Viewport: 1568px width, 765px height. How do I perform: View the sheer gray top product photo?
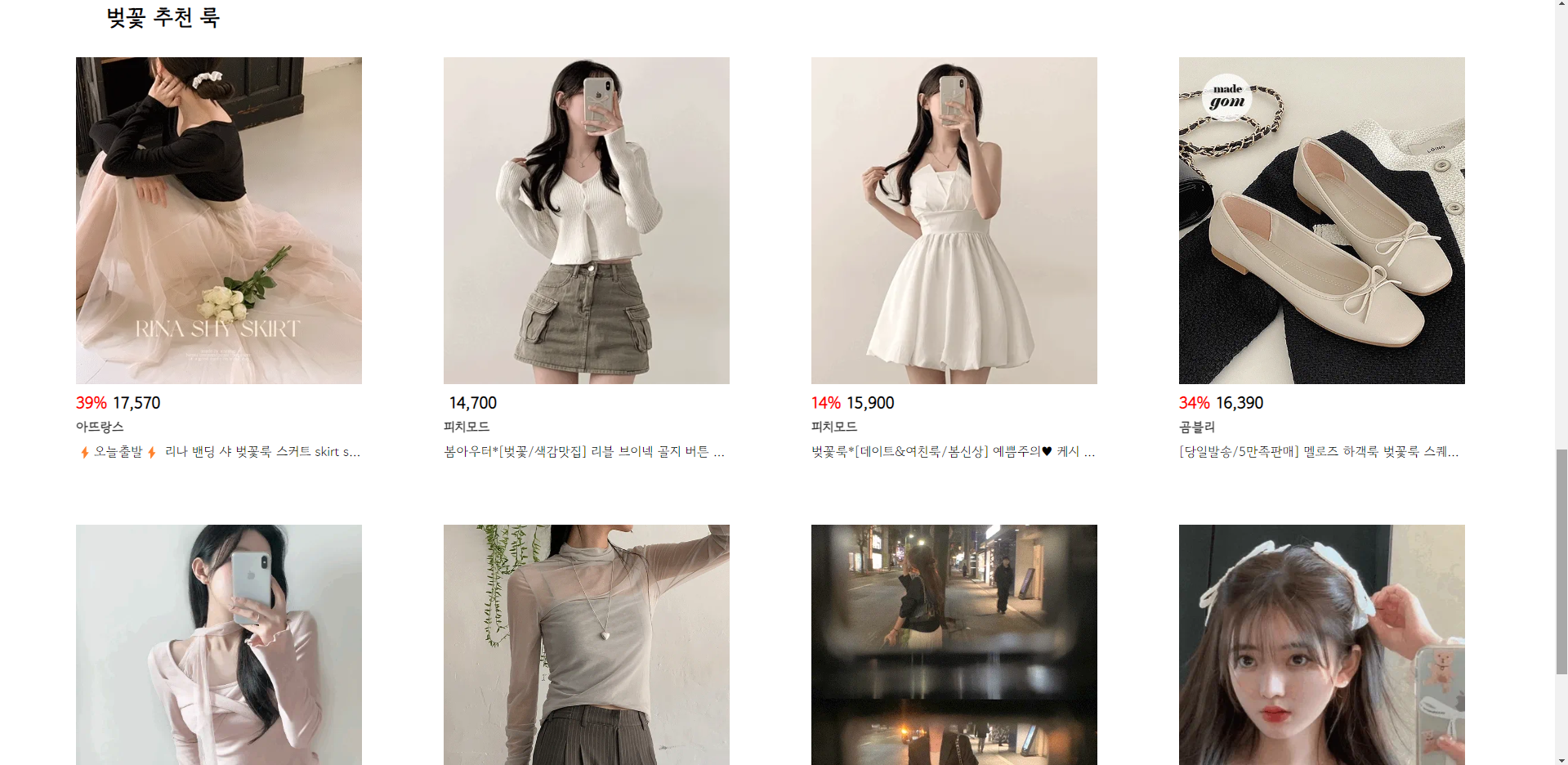tap(586, 644)
